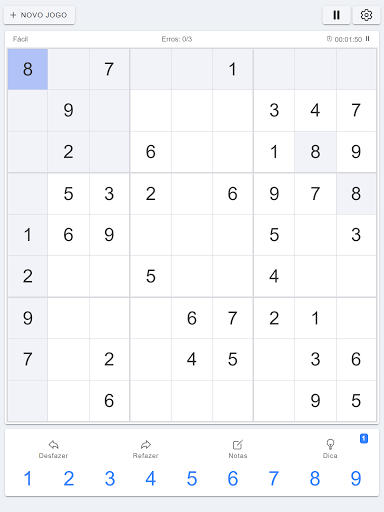Start a new game with Novo Jogo
The height and width of the screenshot is (512, 384).
(x=39, y=15)
